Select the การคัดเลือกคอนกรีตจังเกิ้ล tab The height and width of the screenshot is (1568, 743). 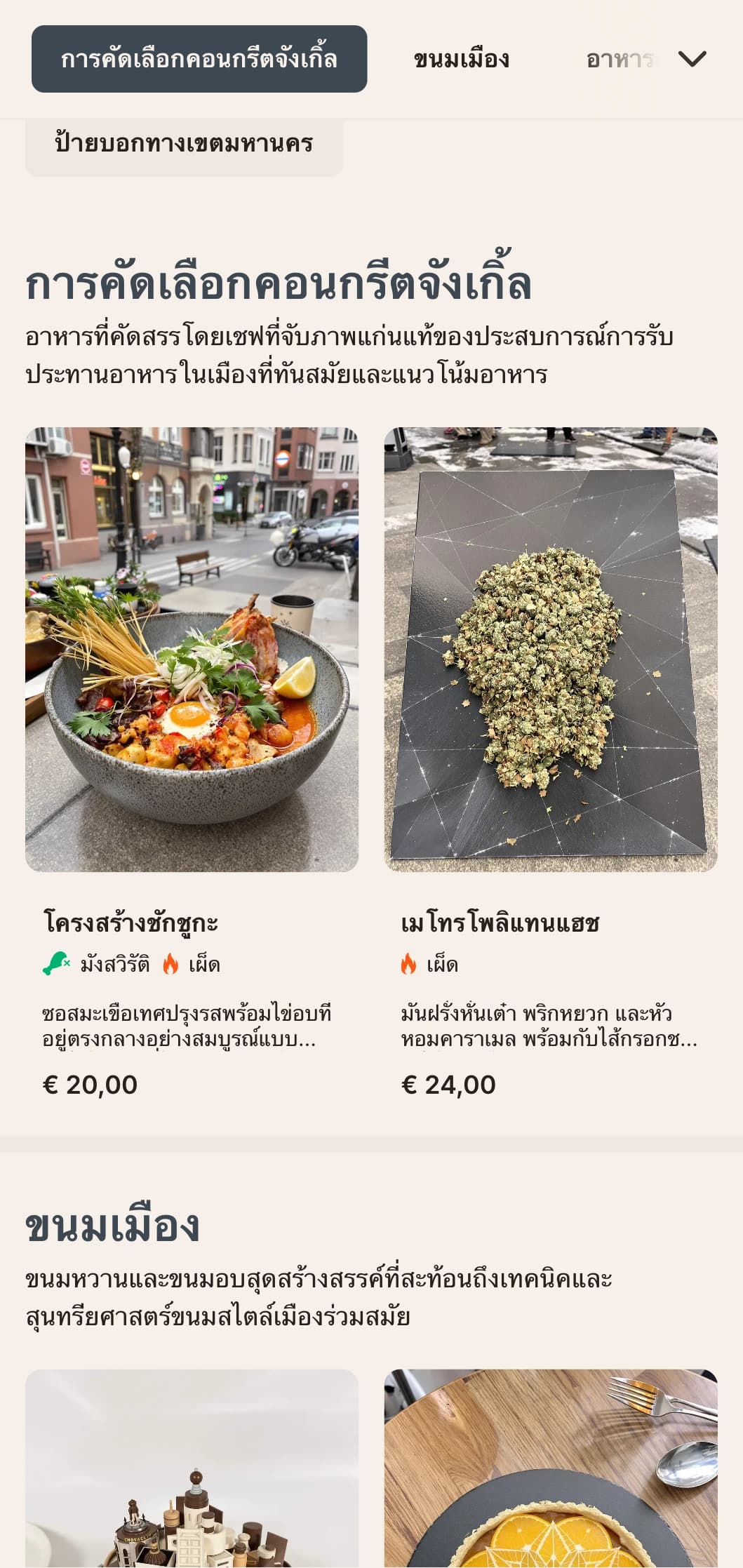click(199, 59)
